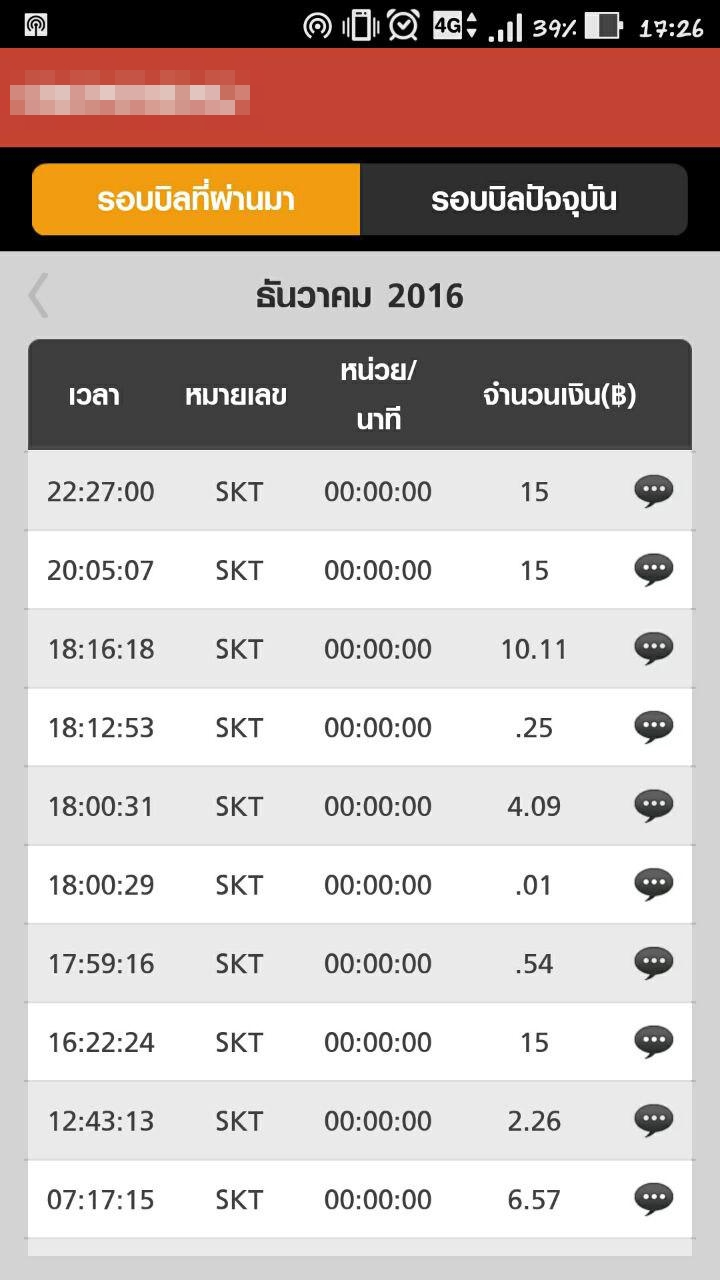Show message details for the 18:00:31 row
Image resolution: width=720 pixels, height=1280 pixels.
click(x=653, y=806)
